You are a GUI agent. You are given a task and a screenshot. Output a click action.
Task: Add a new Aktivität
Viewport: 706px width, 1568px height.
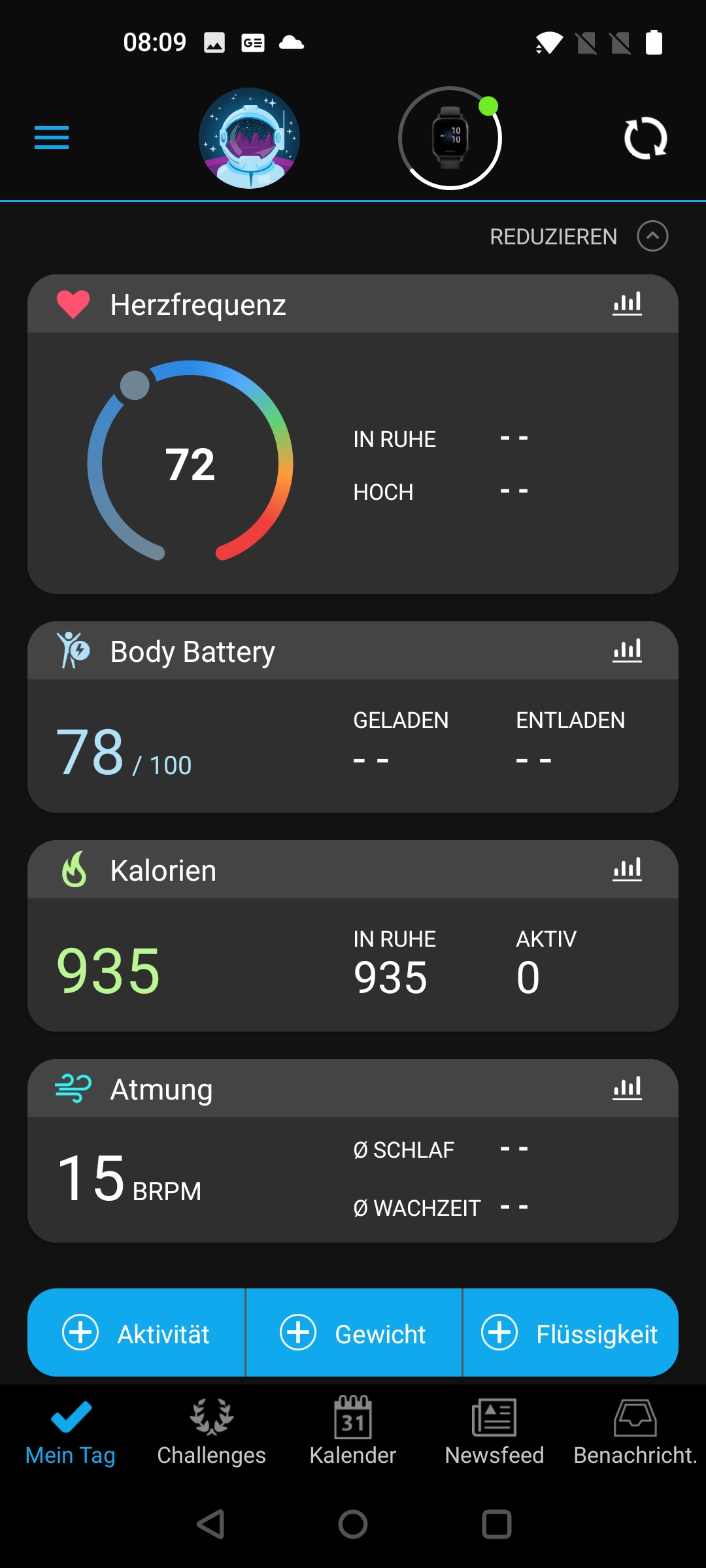click(136, 1333)
